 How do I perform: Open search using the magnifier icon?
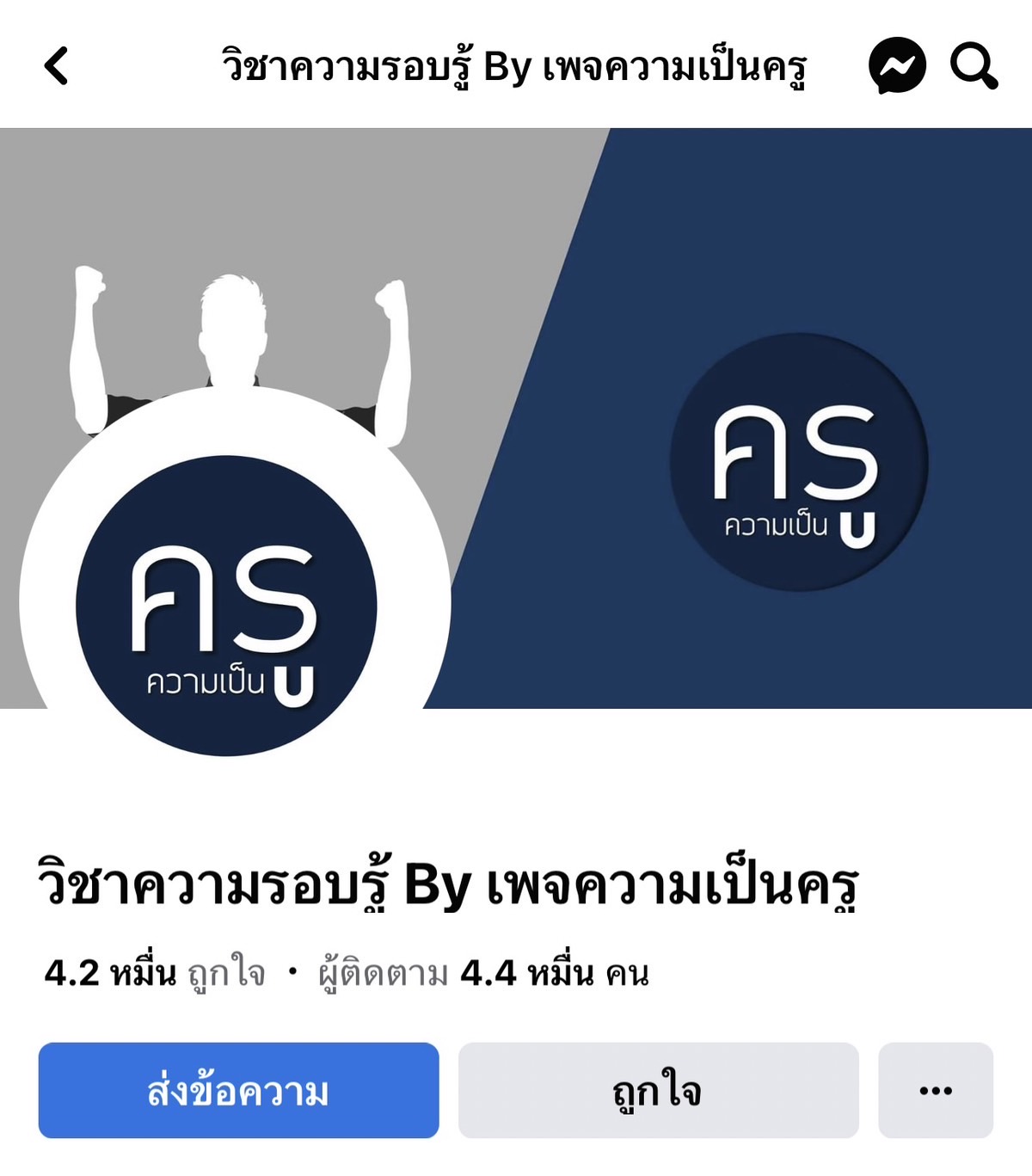(x=973, y=65)
